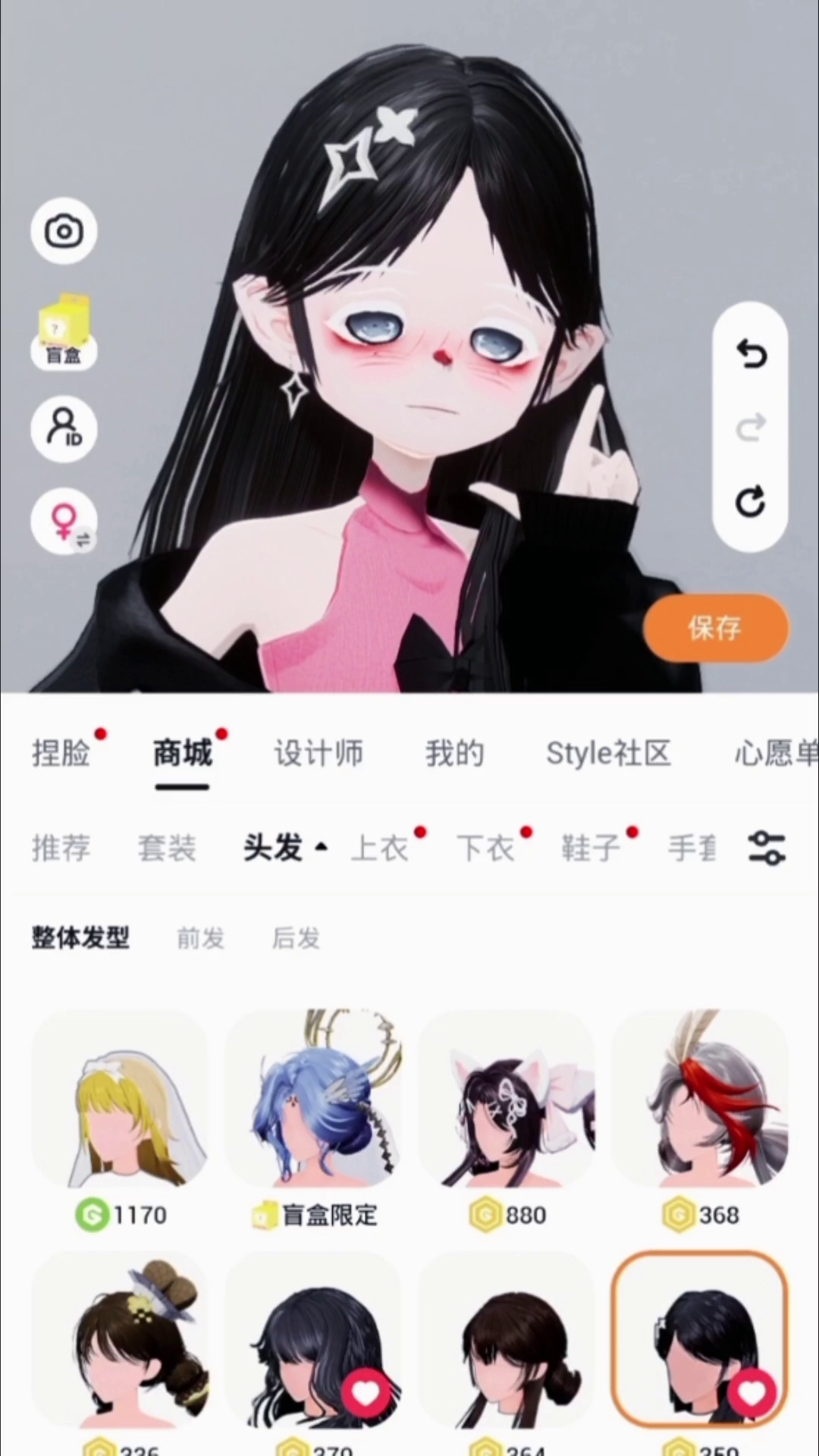Screen dimensions: 819x1456
Task: Select the 推荐 category
Action: (x=61, y=848)
